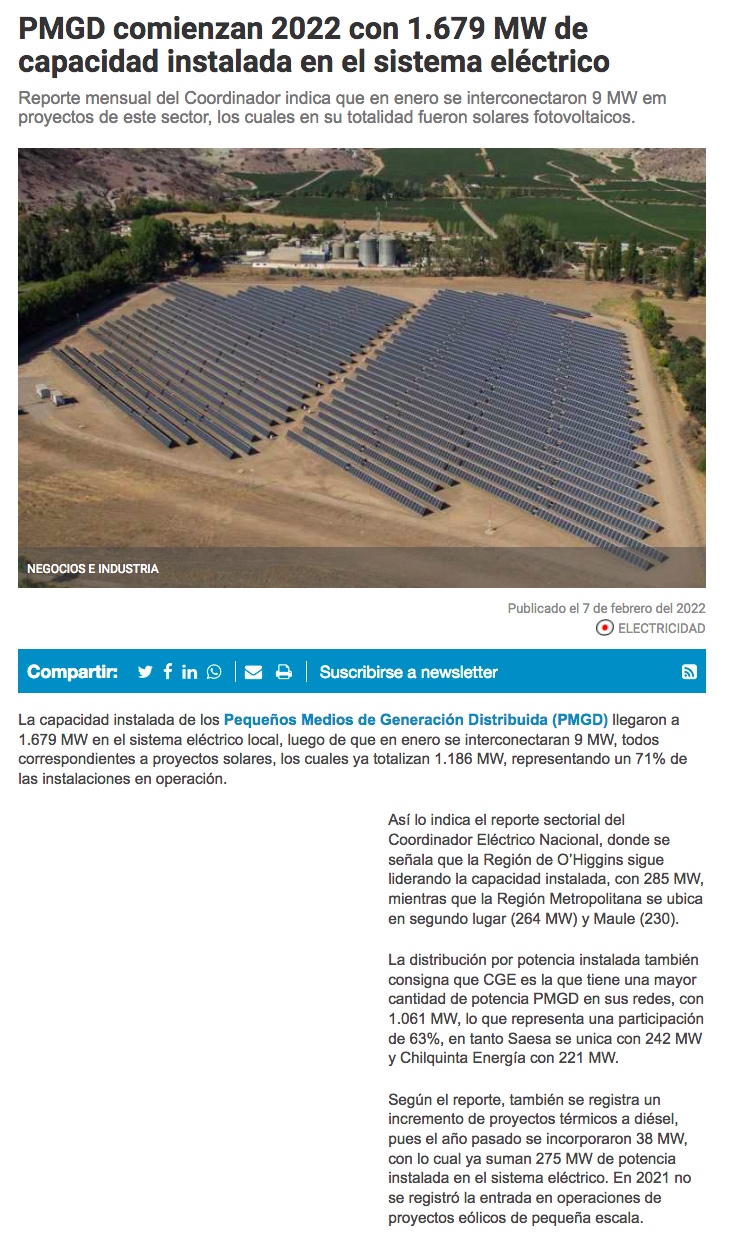The image size is (730, 1260).
Task: Share the article on Twitter
Action: point(145,672)
